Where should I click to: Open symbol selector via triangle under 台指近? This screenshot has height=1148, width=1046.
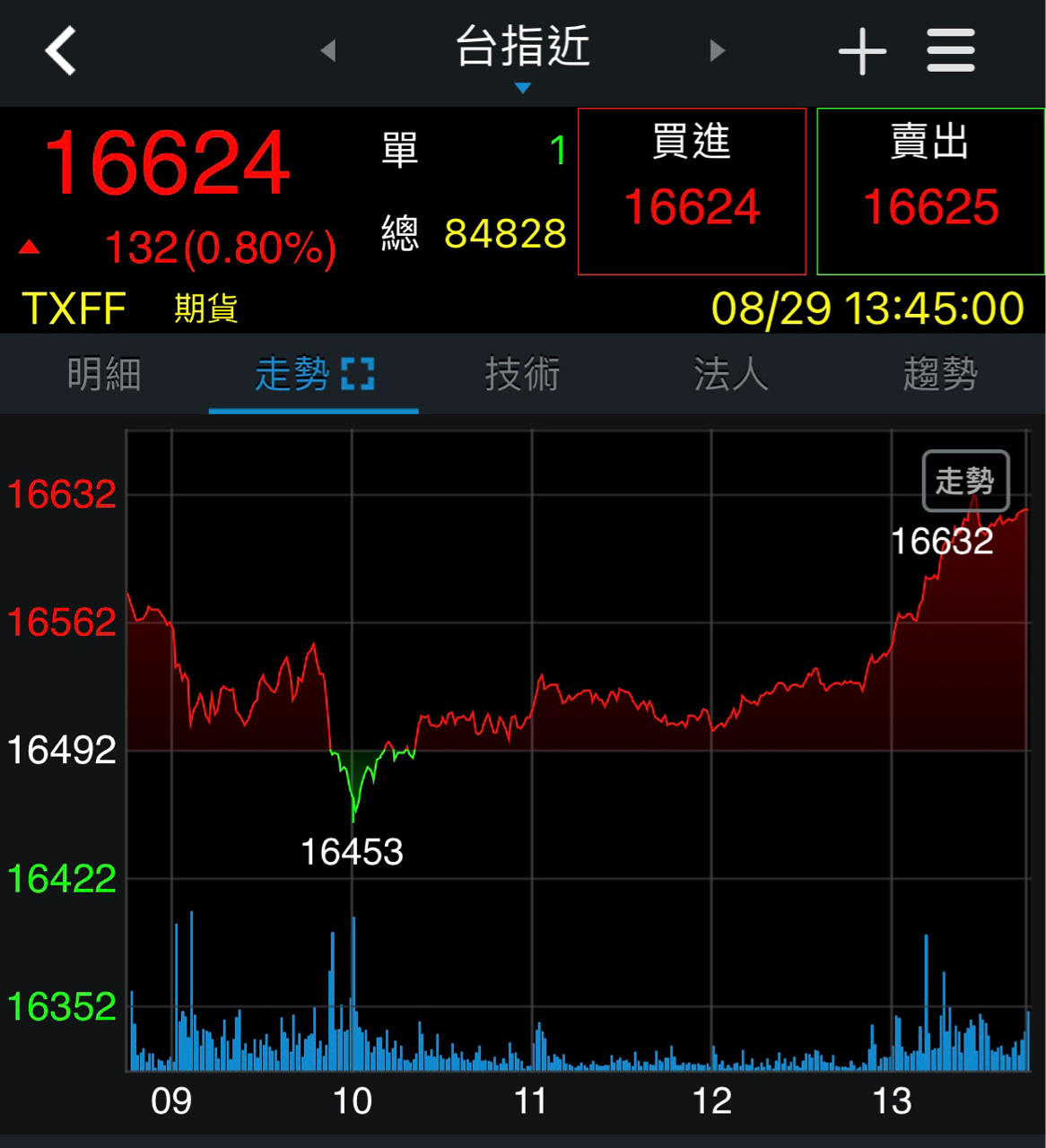click(x=522, y=87)
